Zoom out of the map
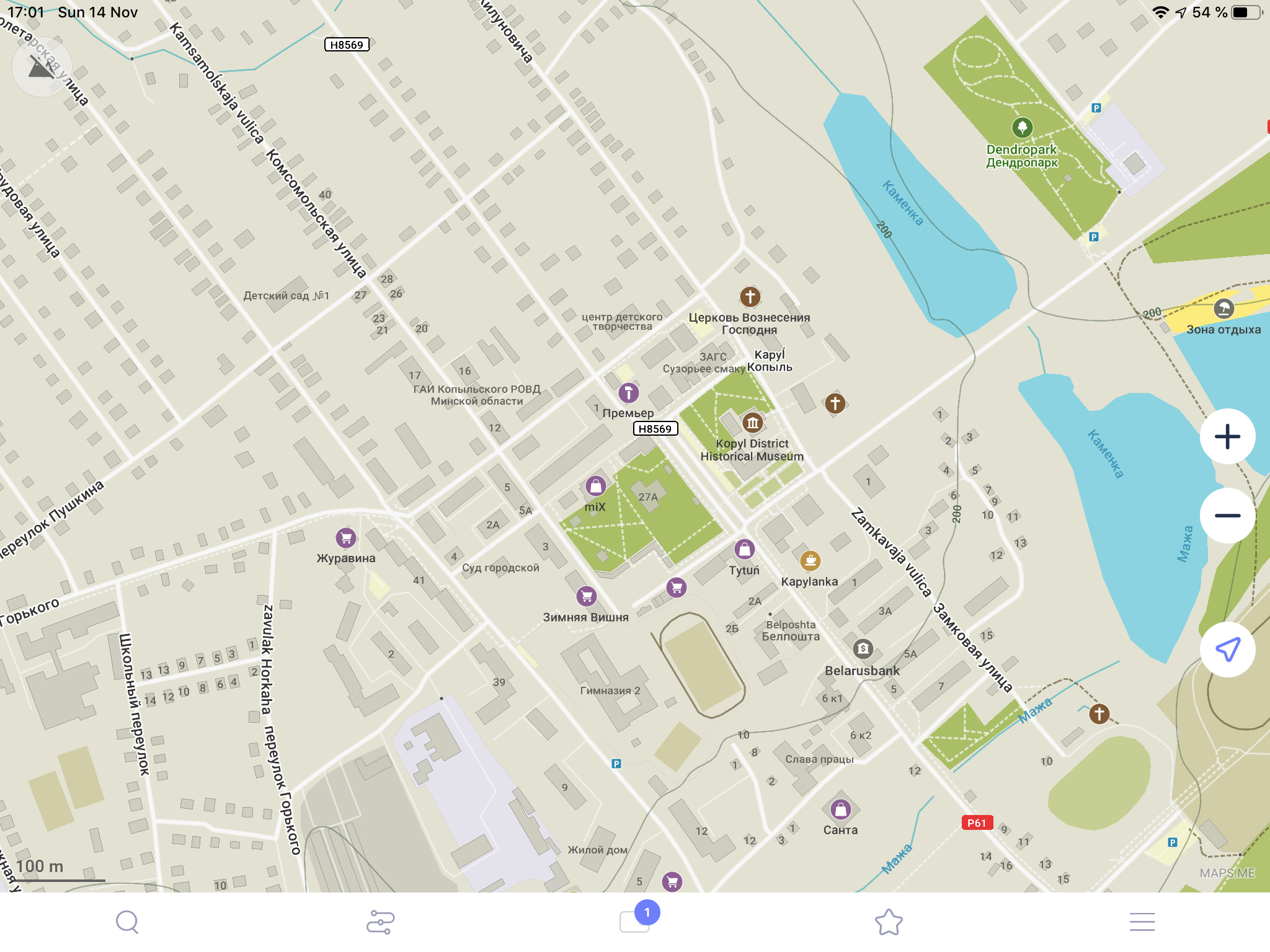The width and height of the screenshot is (1270, 952). pos(1227,516)
